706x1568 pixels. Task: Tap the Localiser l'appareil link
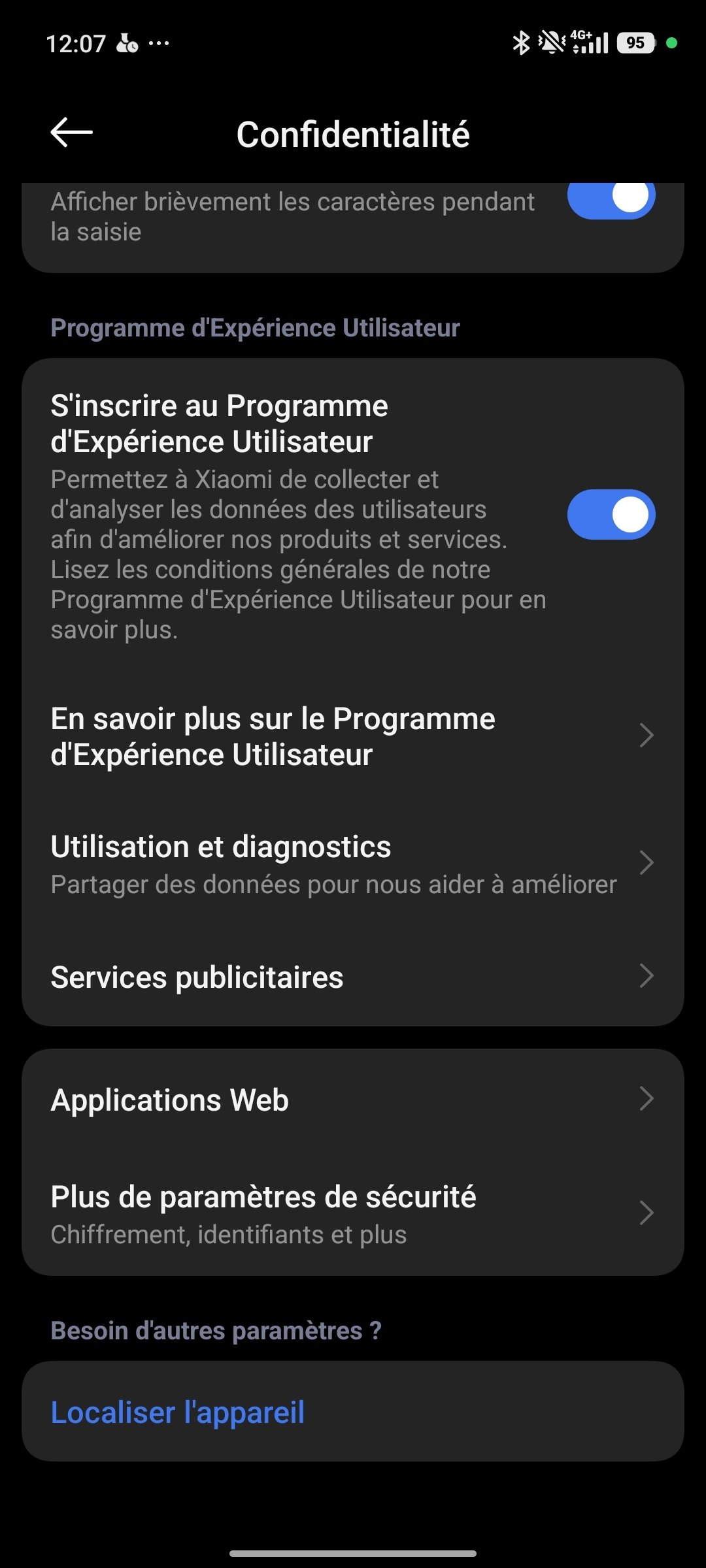click(x=178, y=1413)
